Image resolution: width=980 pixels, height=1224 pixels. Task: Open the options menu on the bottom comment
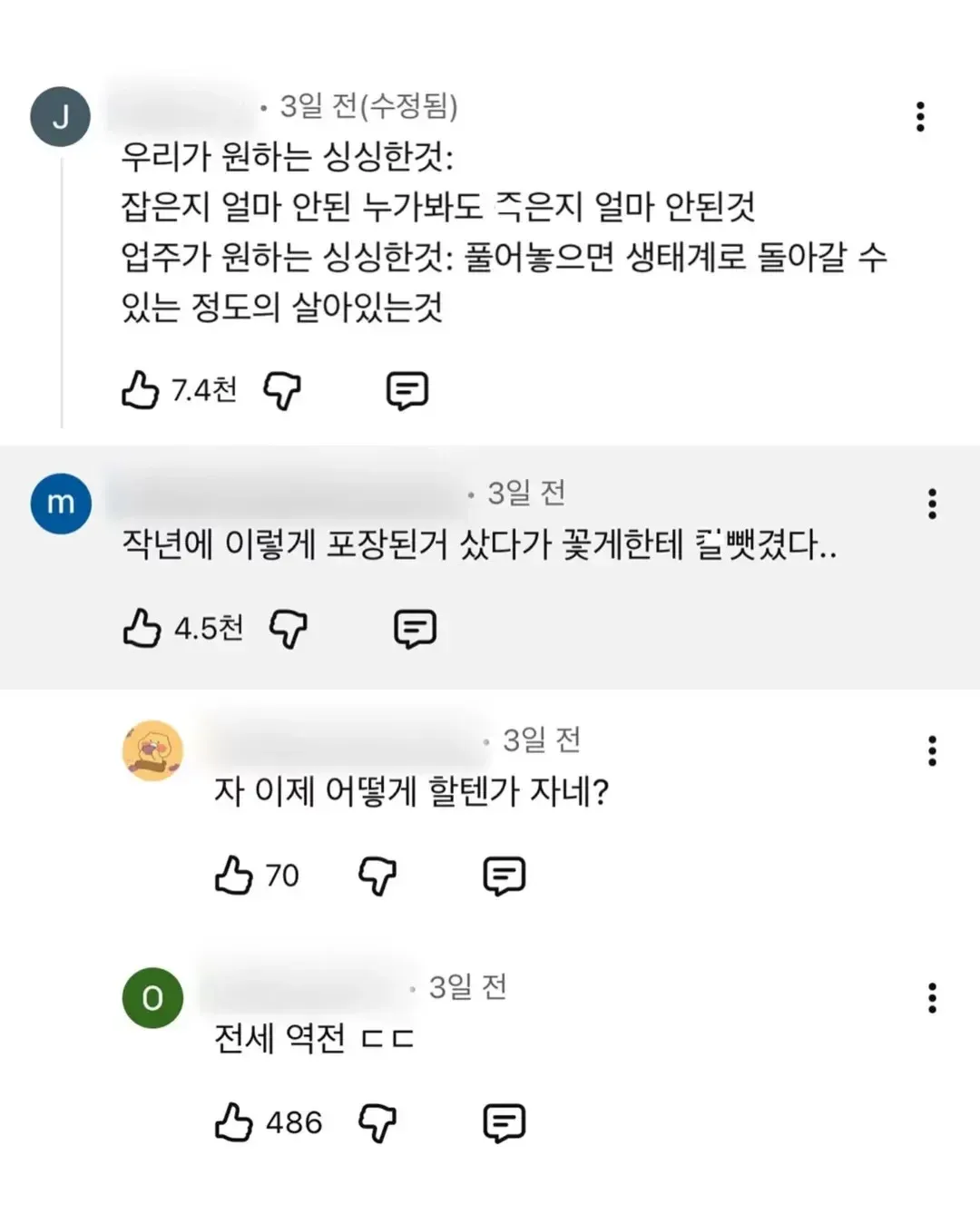coord(932,999)
